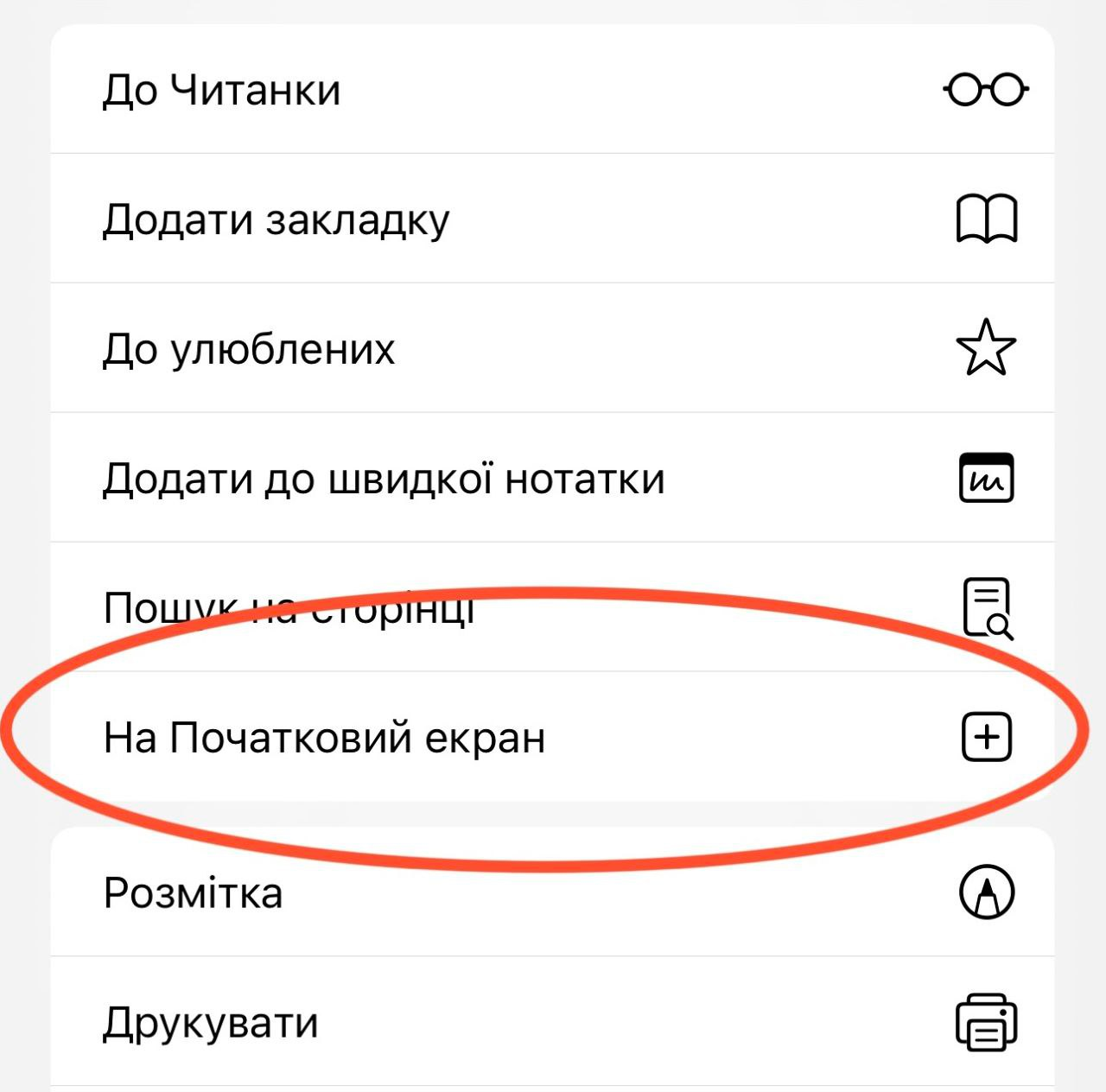Image resolution: width=1106 pixels, height=1092 pixels.
Task: Choose Додати до швидкої нотатки
Action: 551,479
